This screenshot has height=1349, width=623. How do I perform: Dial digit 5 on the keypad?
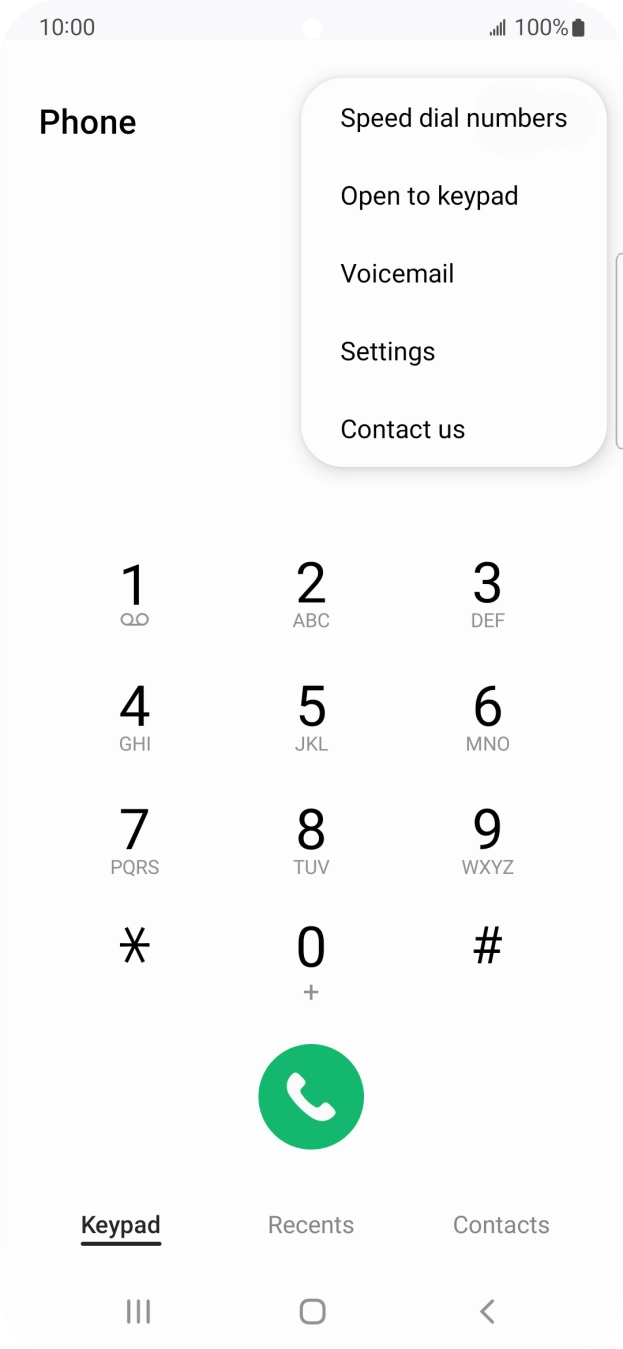311,717
